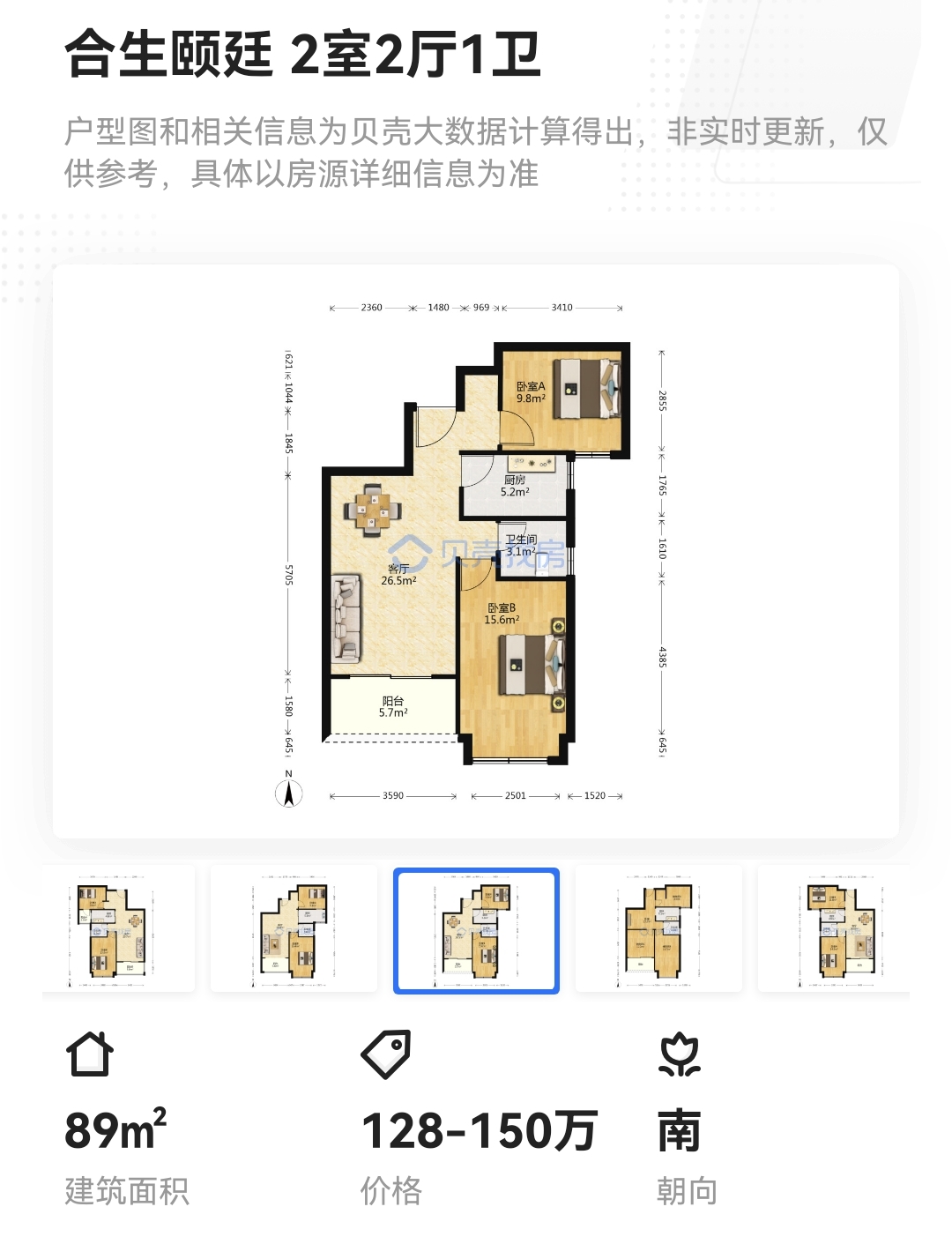The height and width of the screenshot is (1244, 952).
Task: Select the second floor plan thumbnail
Action: (x=294, y=930)
